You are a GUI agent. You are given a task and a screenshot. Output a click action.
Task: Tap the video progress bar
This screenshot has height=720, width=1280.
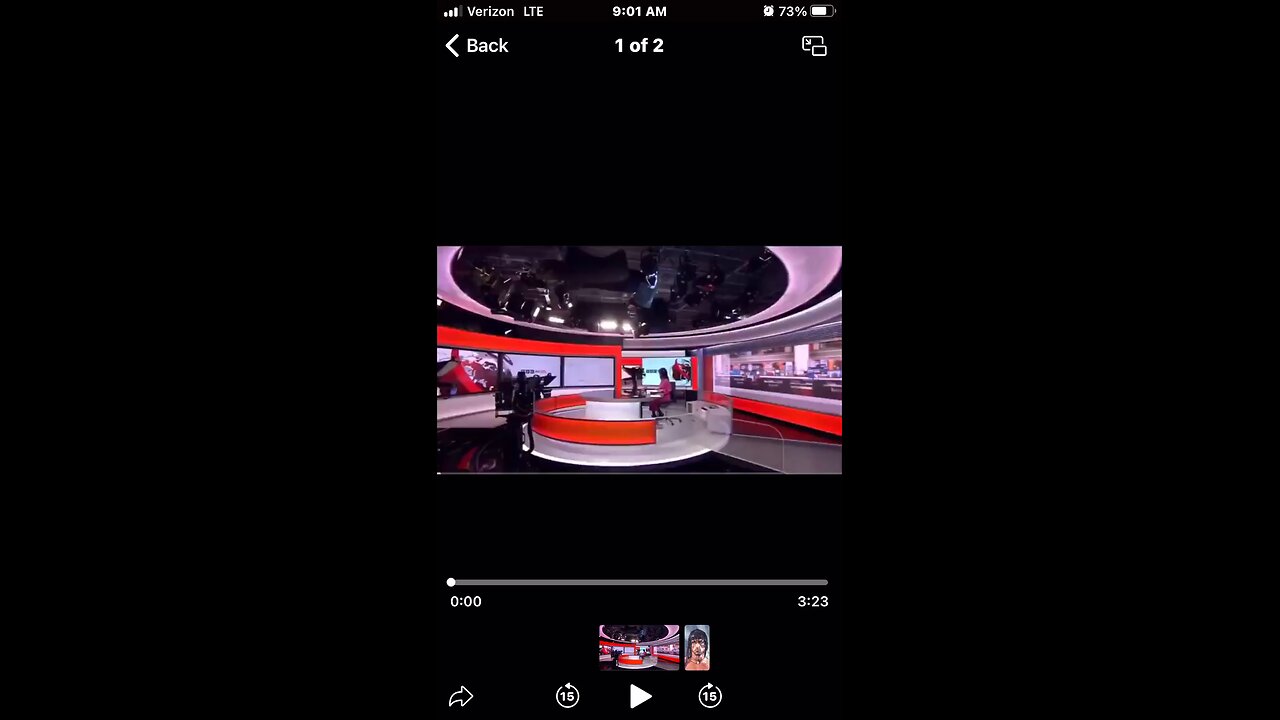(639, 582)
